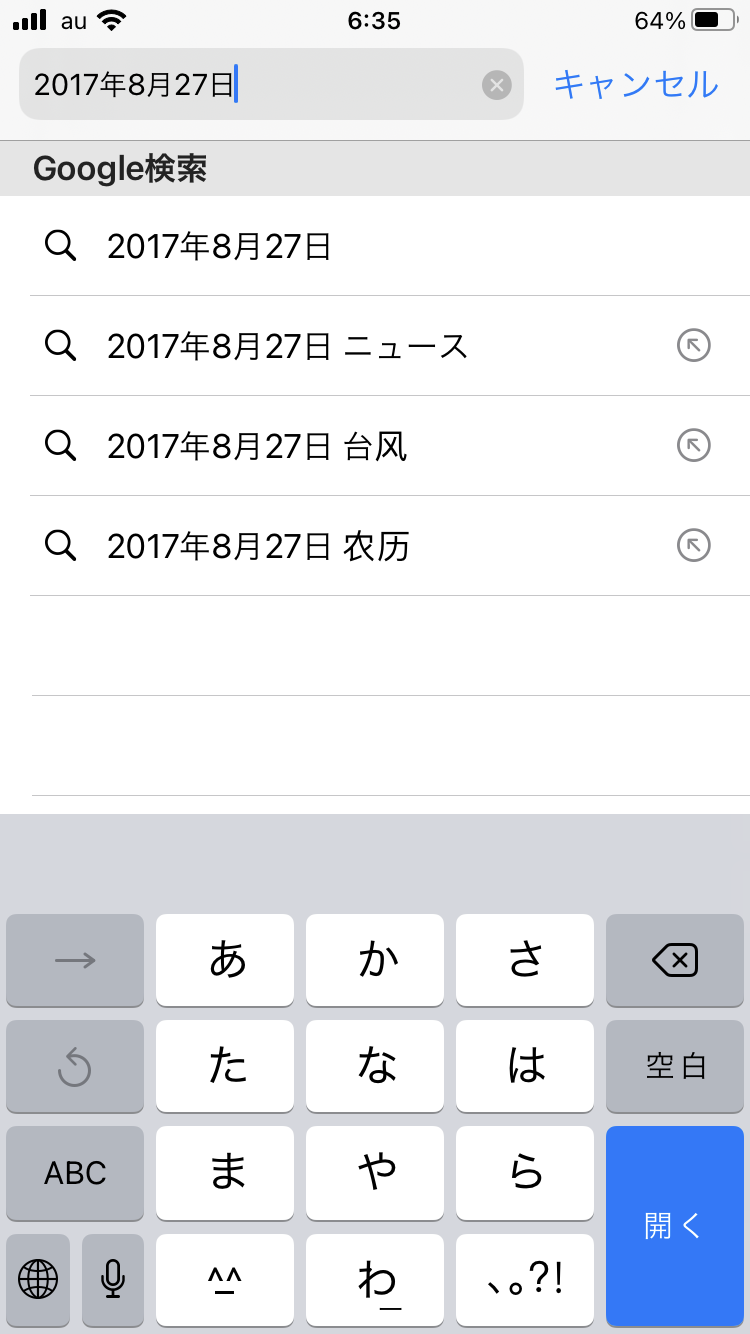750x1334 pixels.
Task: Switch keyboard to ABC mode
Action: pyautogui.click(x=75, y=1173)
